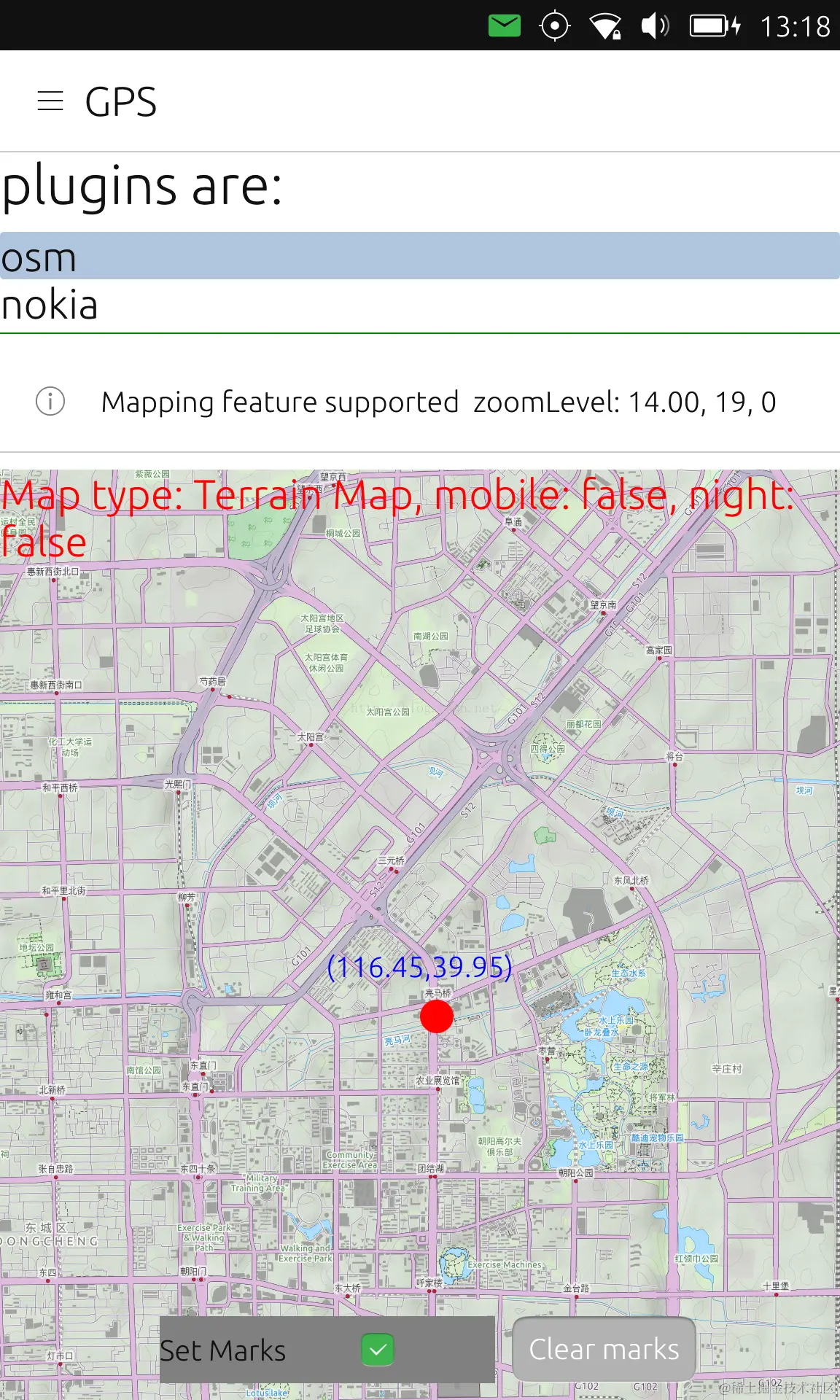The width and height of the screenshot is (840, 1400).
Task: Uncheck the Set Marks checkbox
Action: coord(378,1350)
